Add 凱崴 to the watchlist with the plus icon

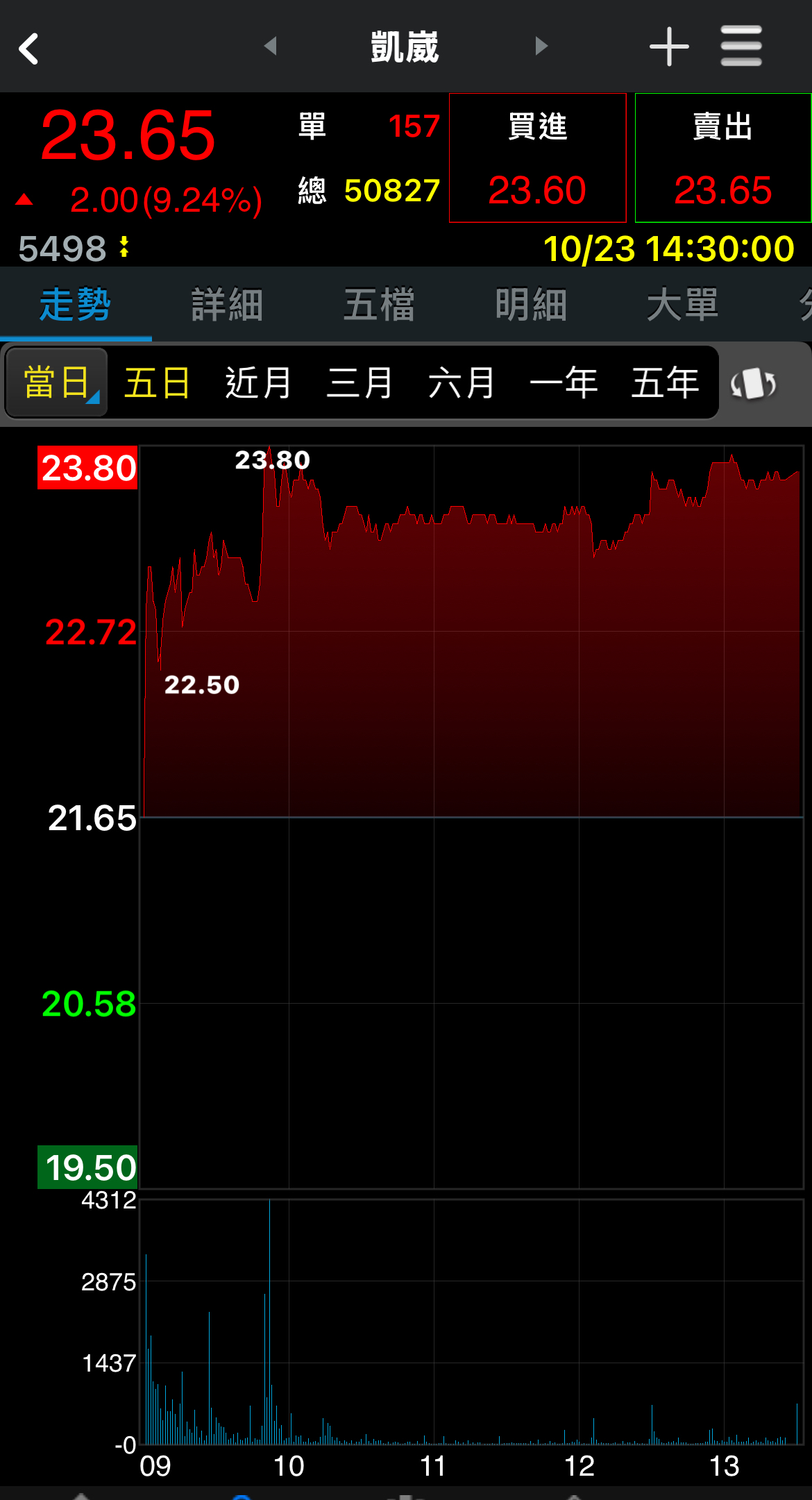[x=669, y=47]
